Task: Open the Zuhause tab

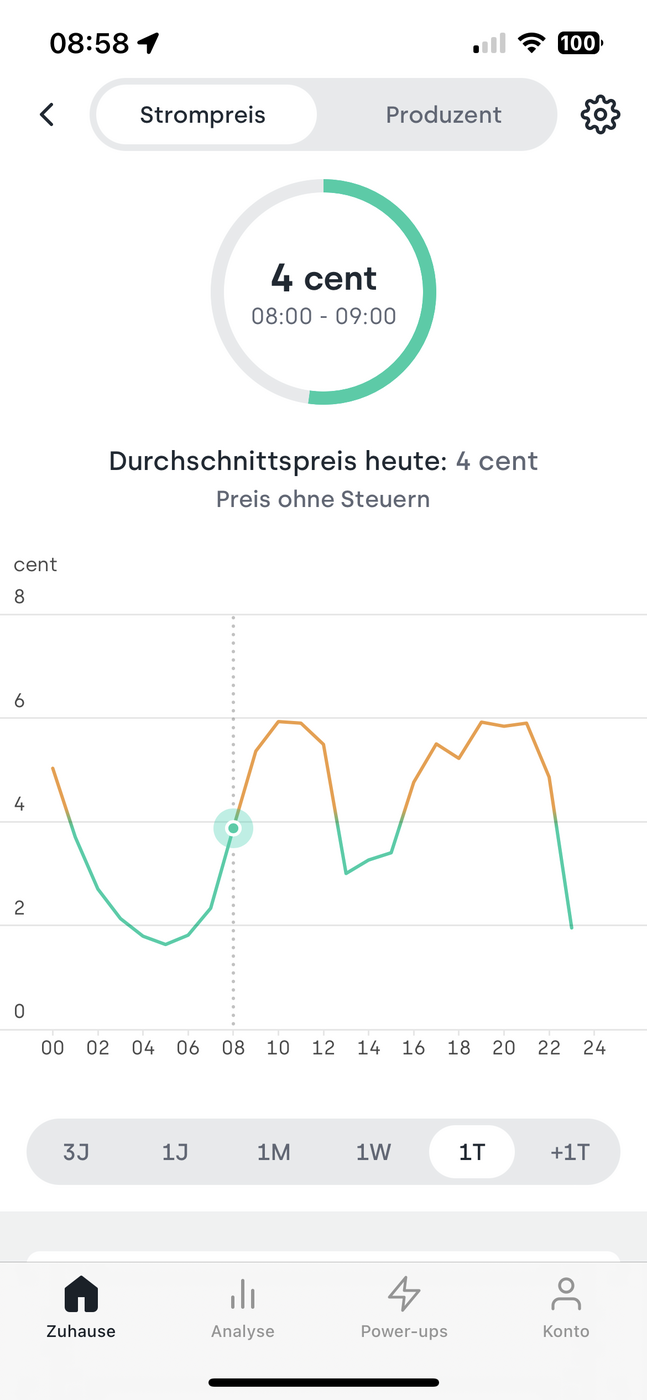Action: [x=81, y=1308]
